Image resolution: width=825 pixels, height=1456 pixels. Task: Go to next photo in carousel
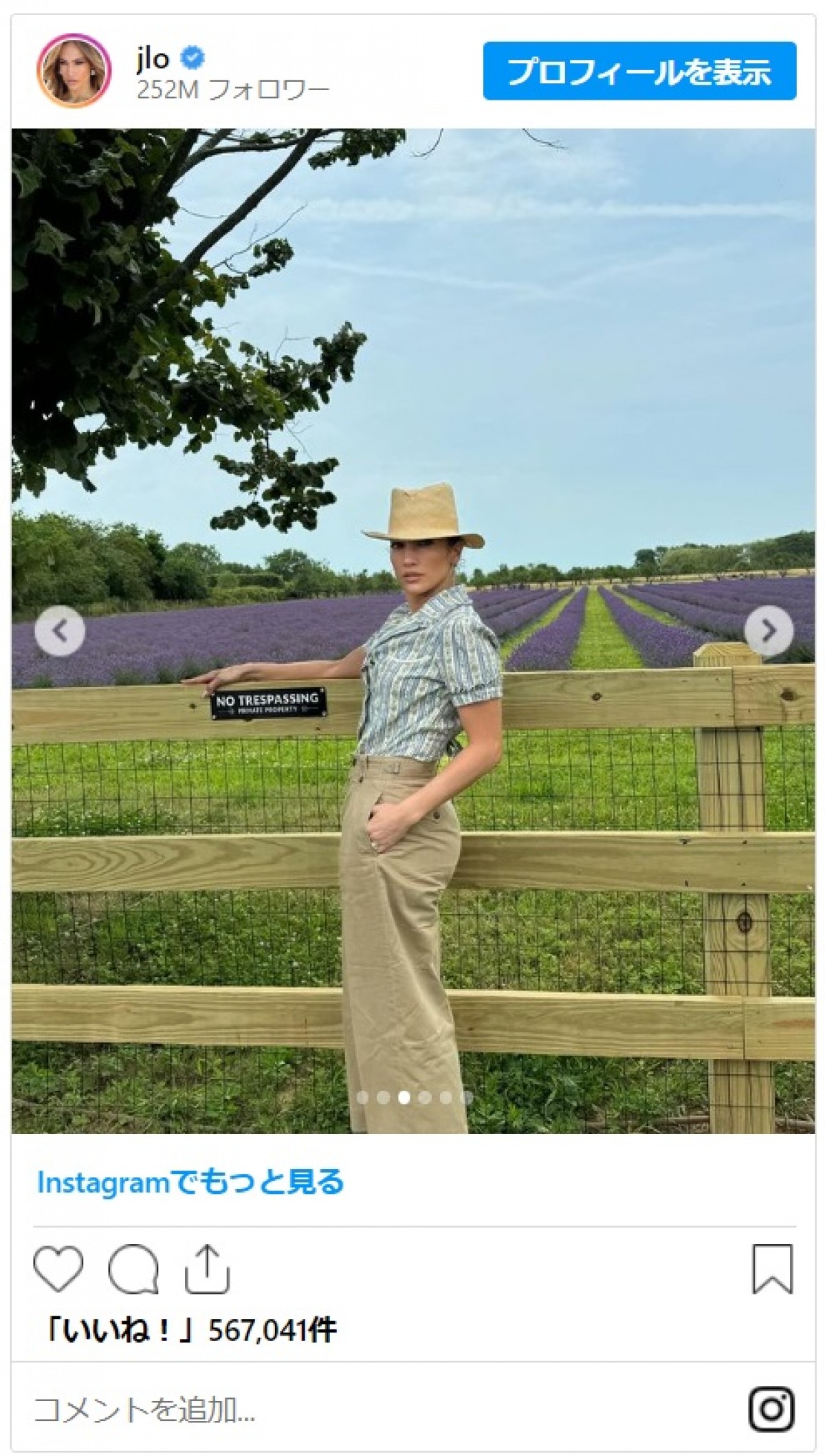[769, 631]
